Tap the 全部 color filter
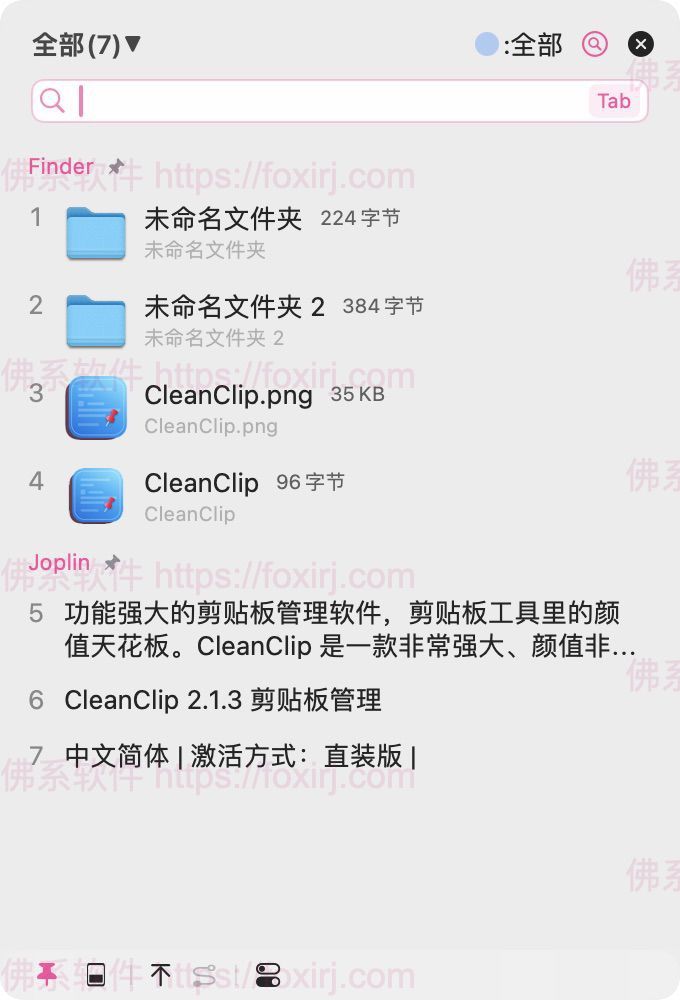 (519, 44)
